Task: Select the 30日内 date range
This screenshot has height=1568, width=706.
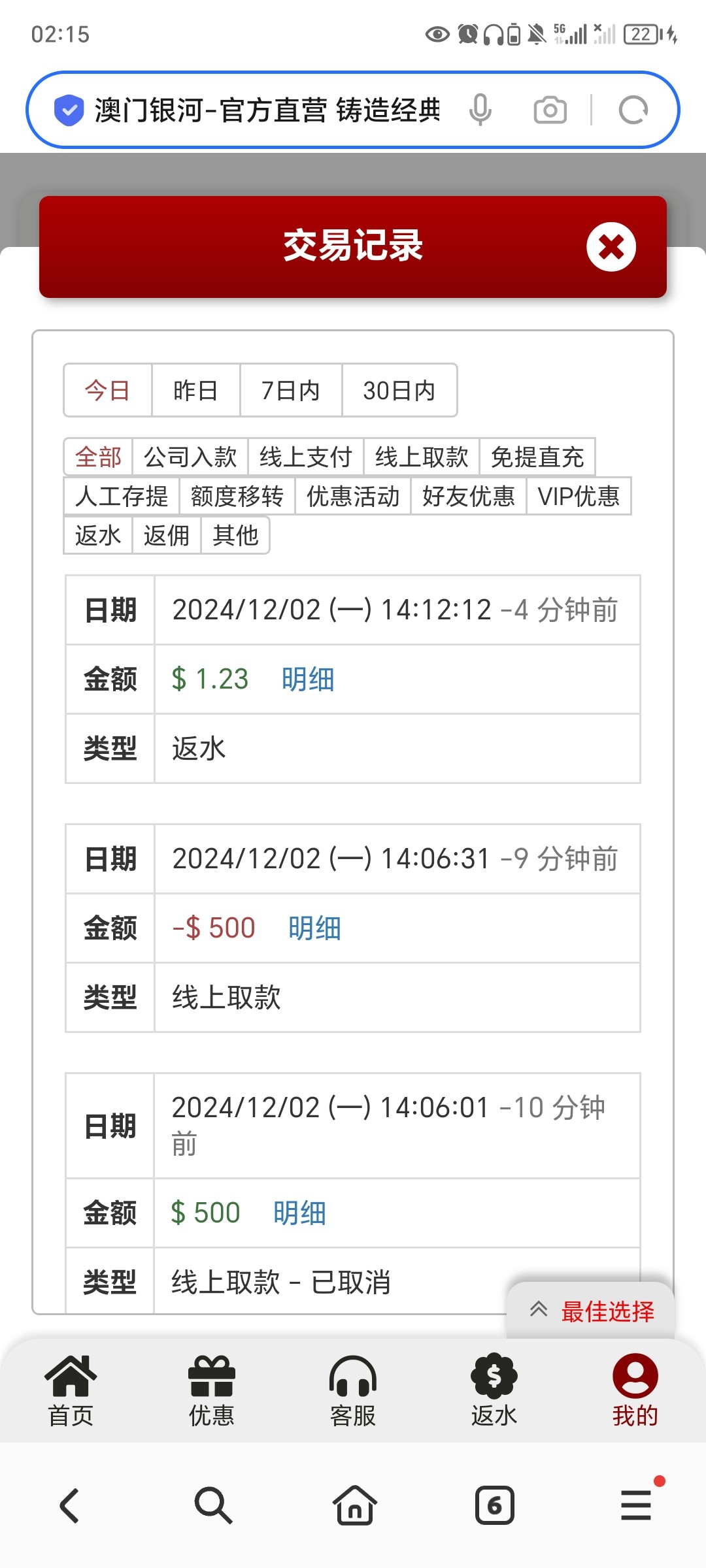Action: coord(399,391)
